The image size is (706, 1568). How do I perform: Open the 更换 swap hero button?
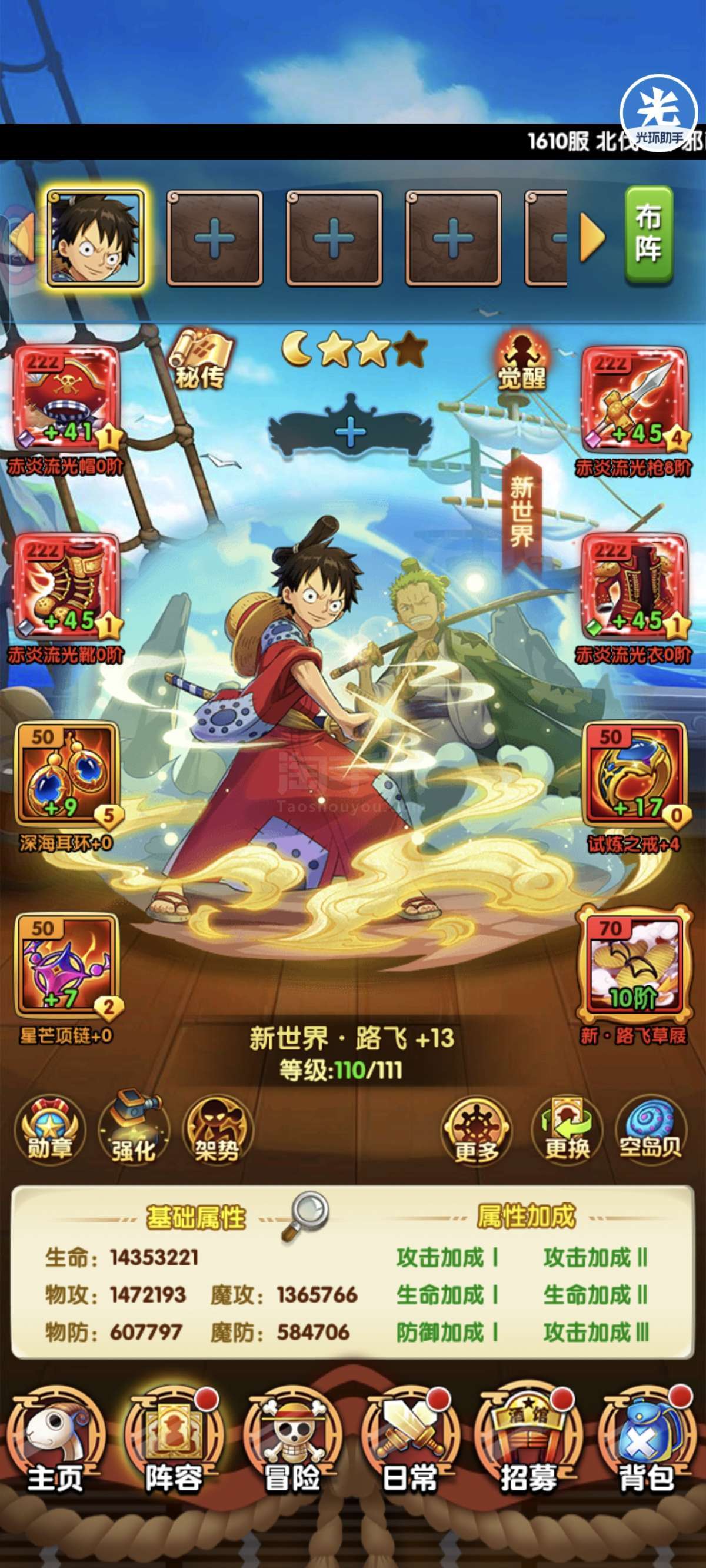(567, 1130)
